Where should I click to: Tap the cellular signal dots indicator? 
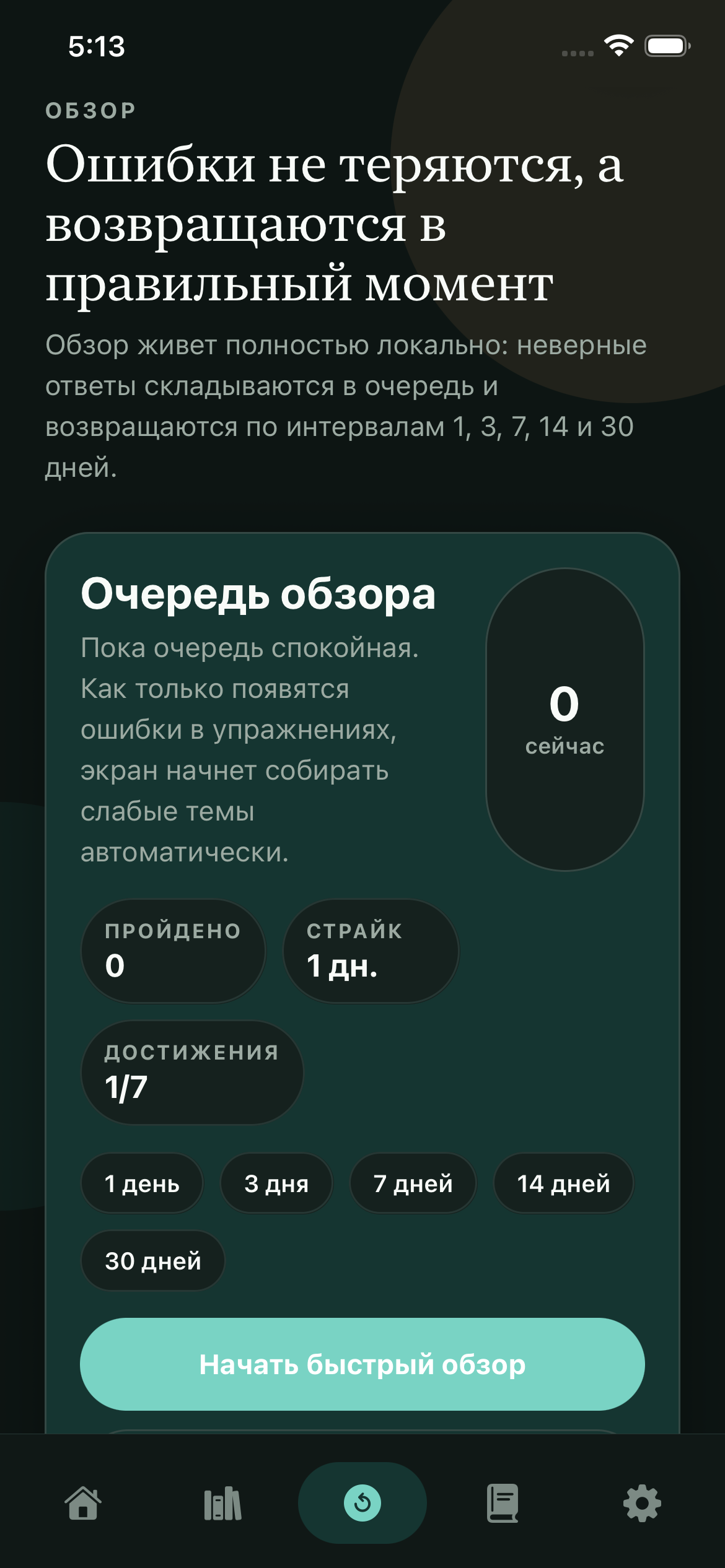[577, 53]
